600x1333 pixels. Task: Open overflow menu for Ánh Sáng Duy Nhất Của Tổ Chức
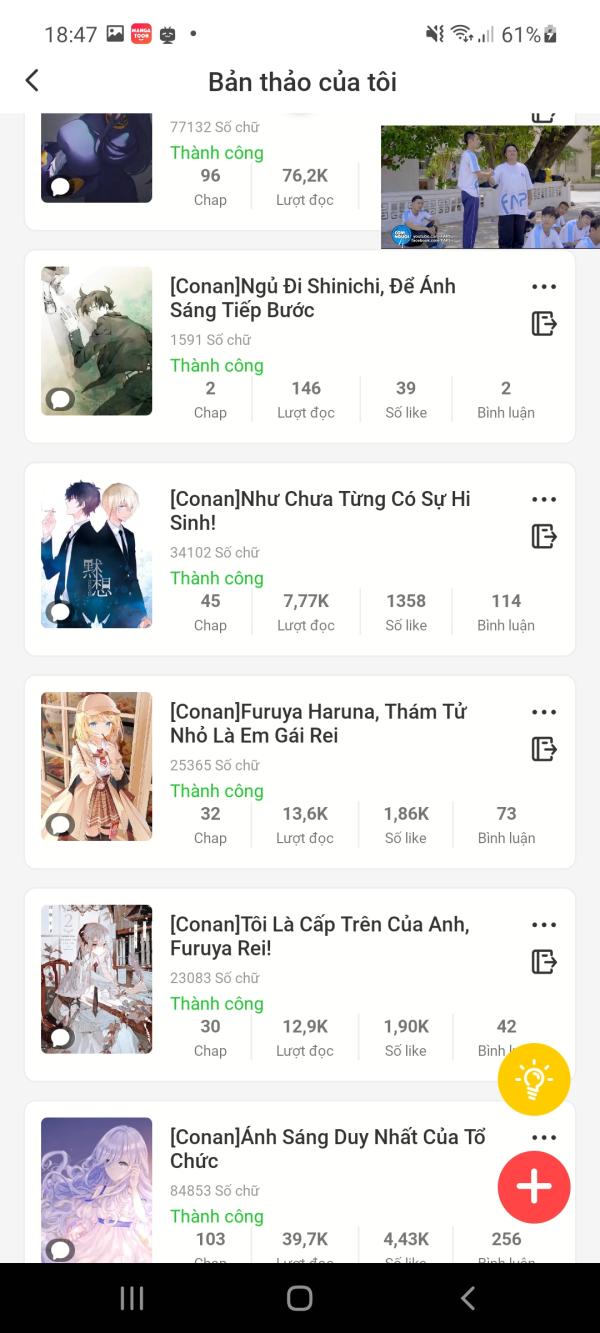[544, 1137]
